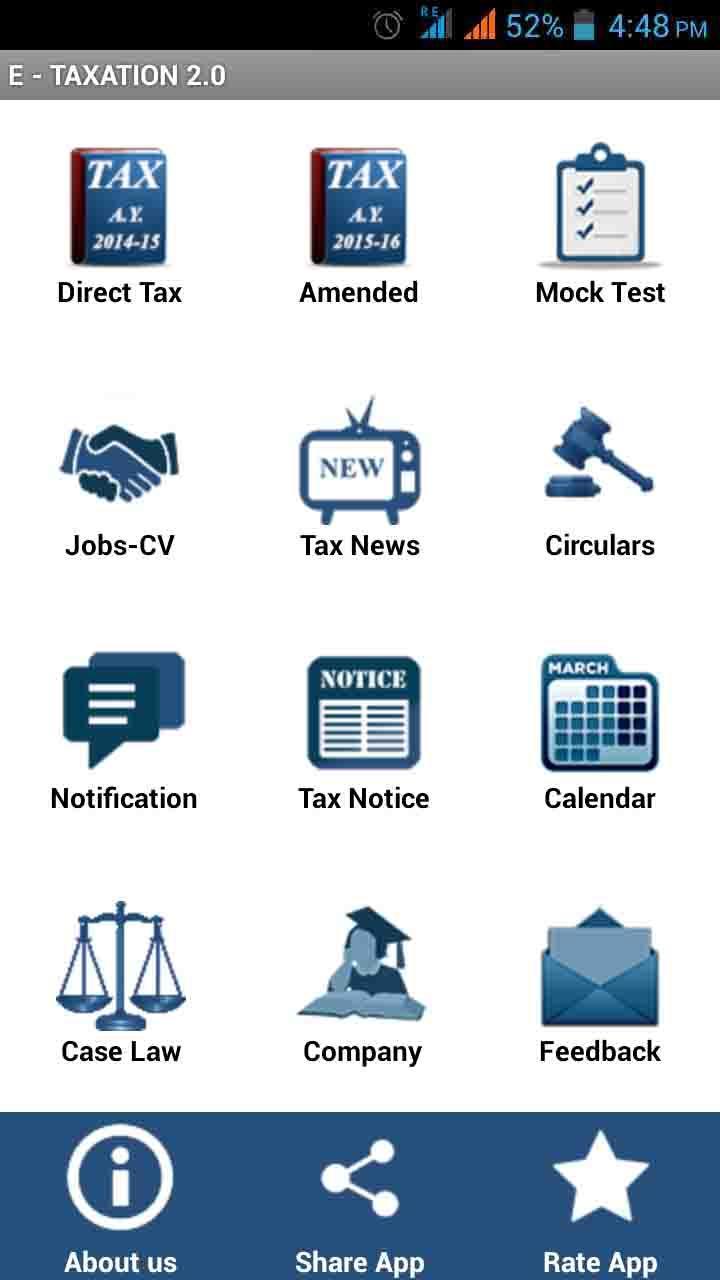View Case Law via scales icon
Viewport: 720px width, 1280px height.
120,963
